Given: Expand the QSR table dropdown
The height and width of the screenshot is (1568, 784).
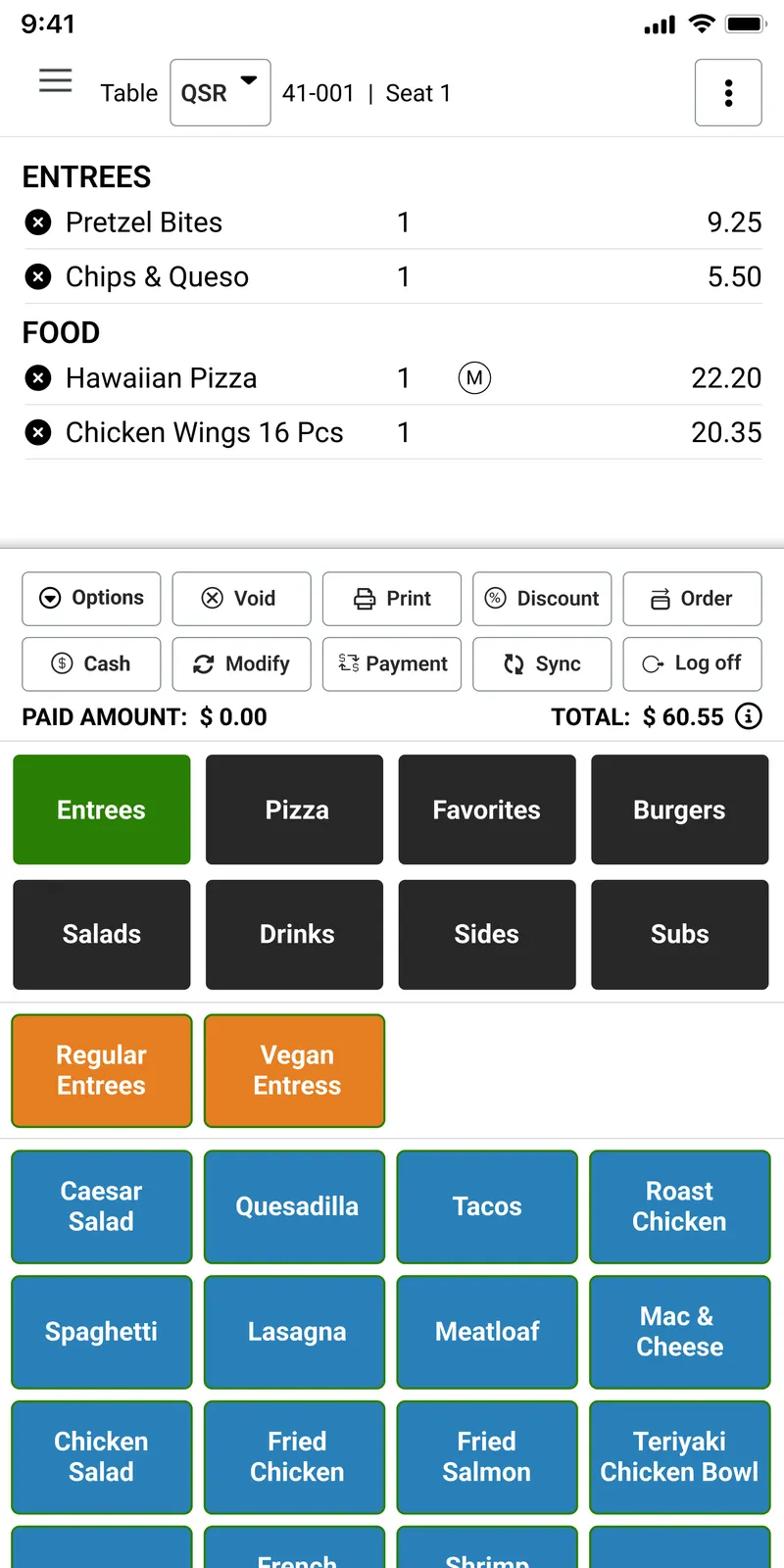Looking at the screenshot, I should [220, 93].
